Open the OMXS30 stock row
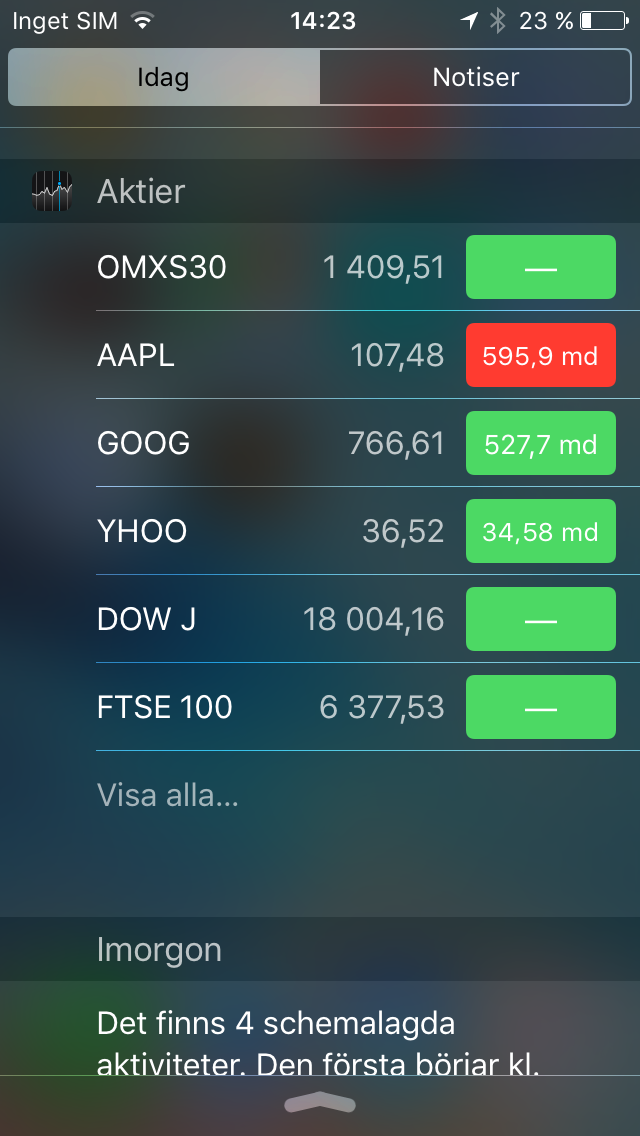This screenshot has width=640, height=1136. (270, 267)
